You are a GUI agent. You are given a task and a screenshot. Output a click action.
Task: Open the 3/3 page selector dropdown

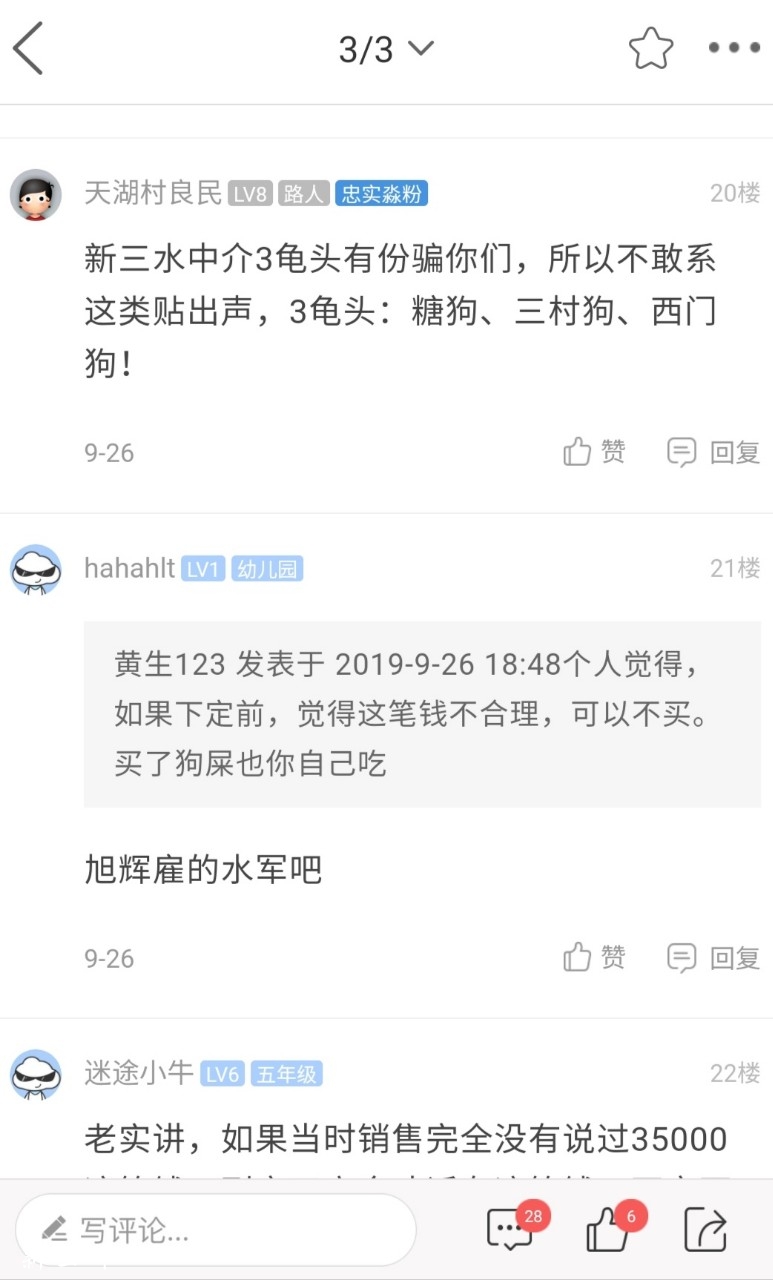(386, 49)
